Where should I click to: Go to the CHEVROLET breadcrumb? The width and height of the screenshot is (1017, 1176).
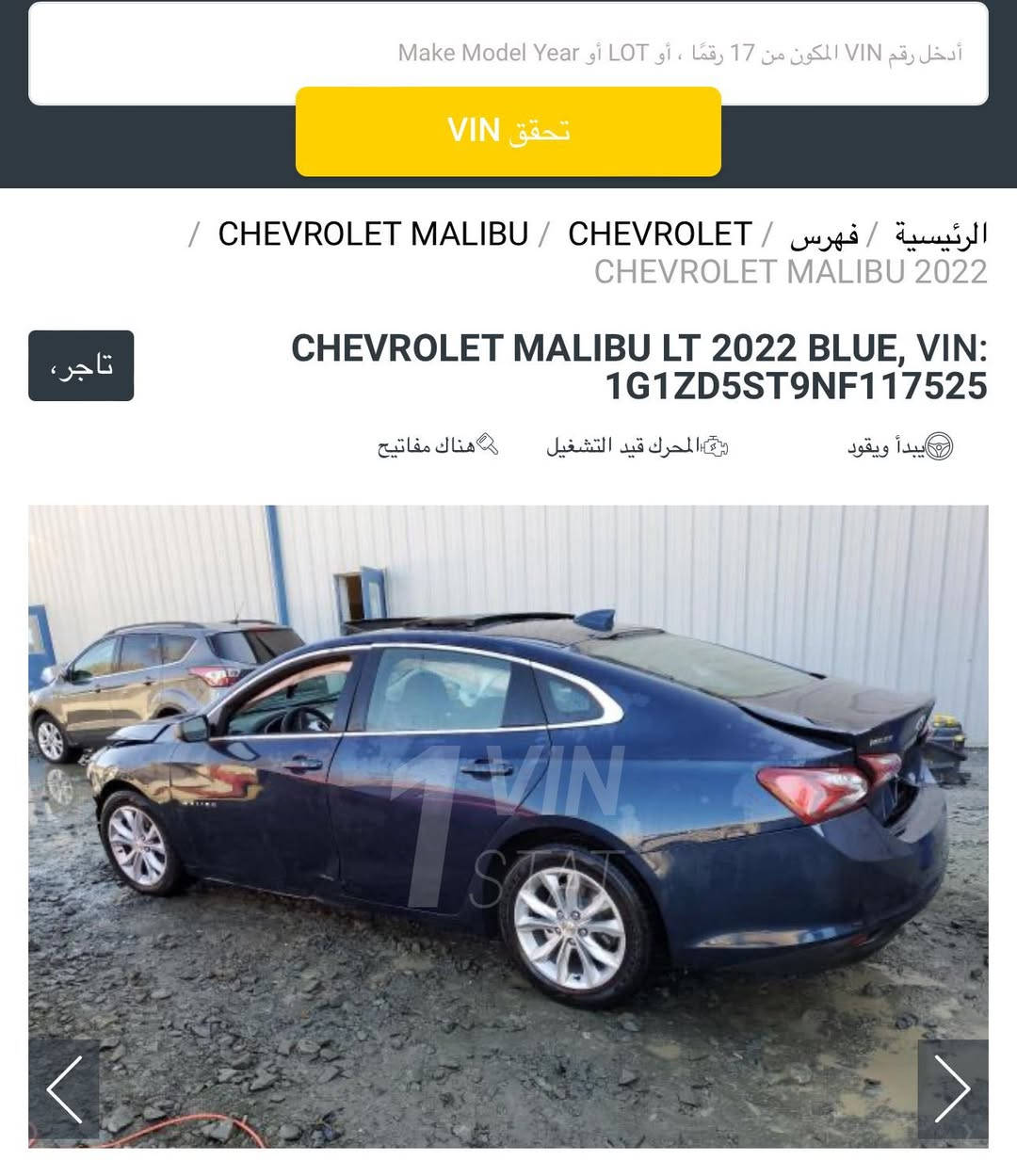pos(659,234)
